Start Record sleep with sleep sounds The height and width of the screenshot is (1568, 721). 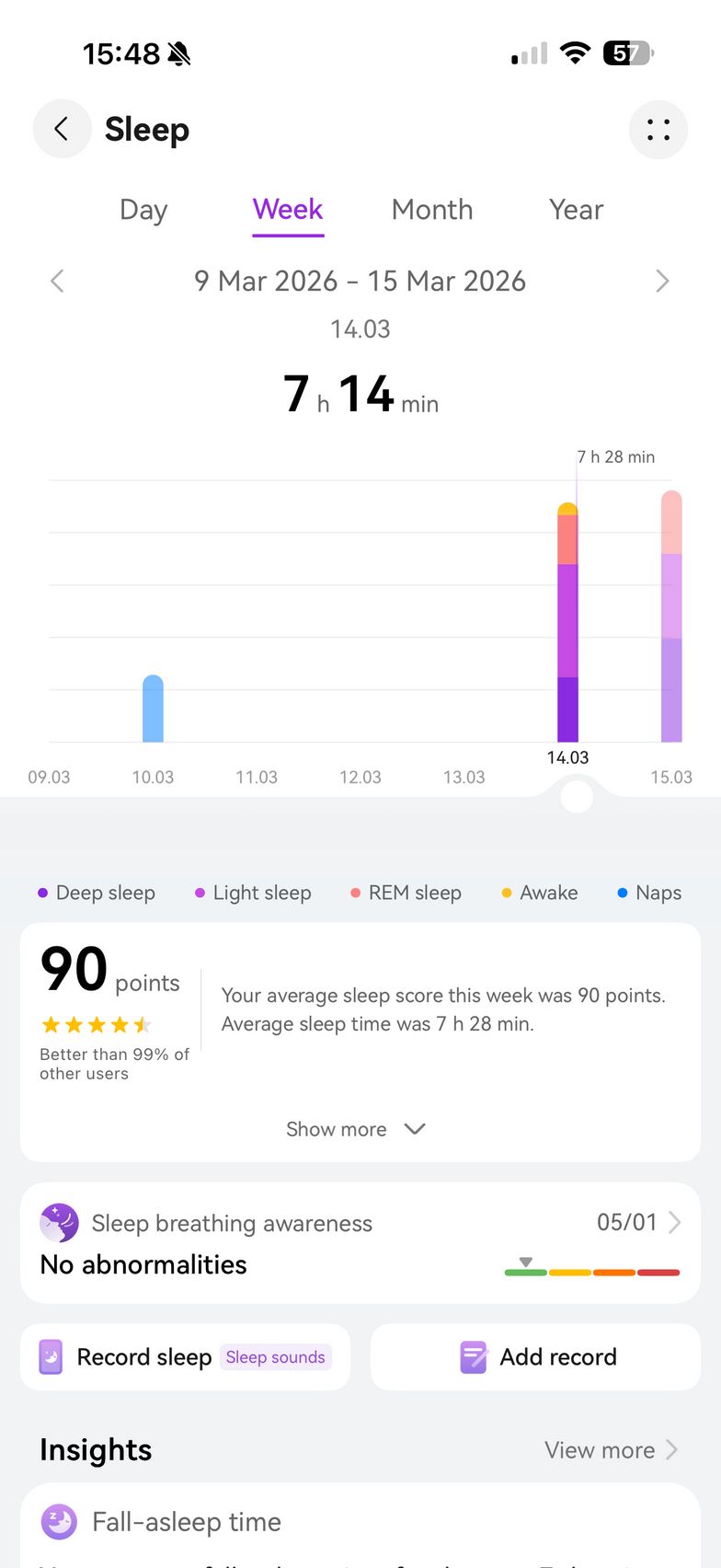coord(185,1357)
